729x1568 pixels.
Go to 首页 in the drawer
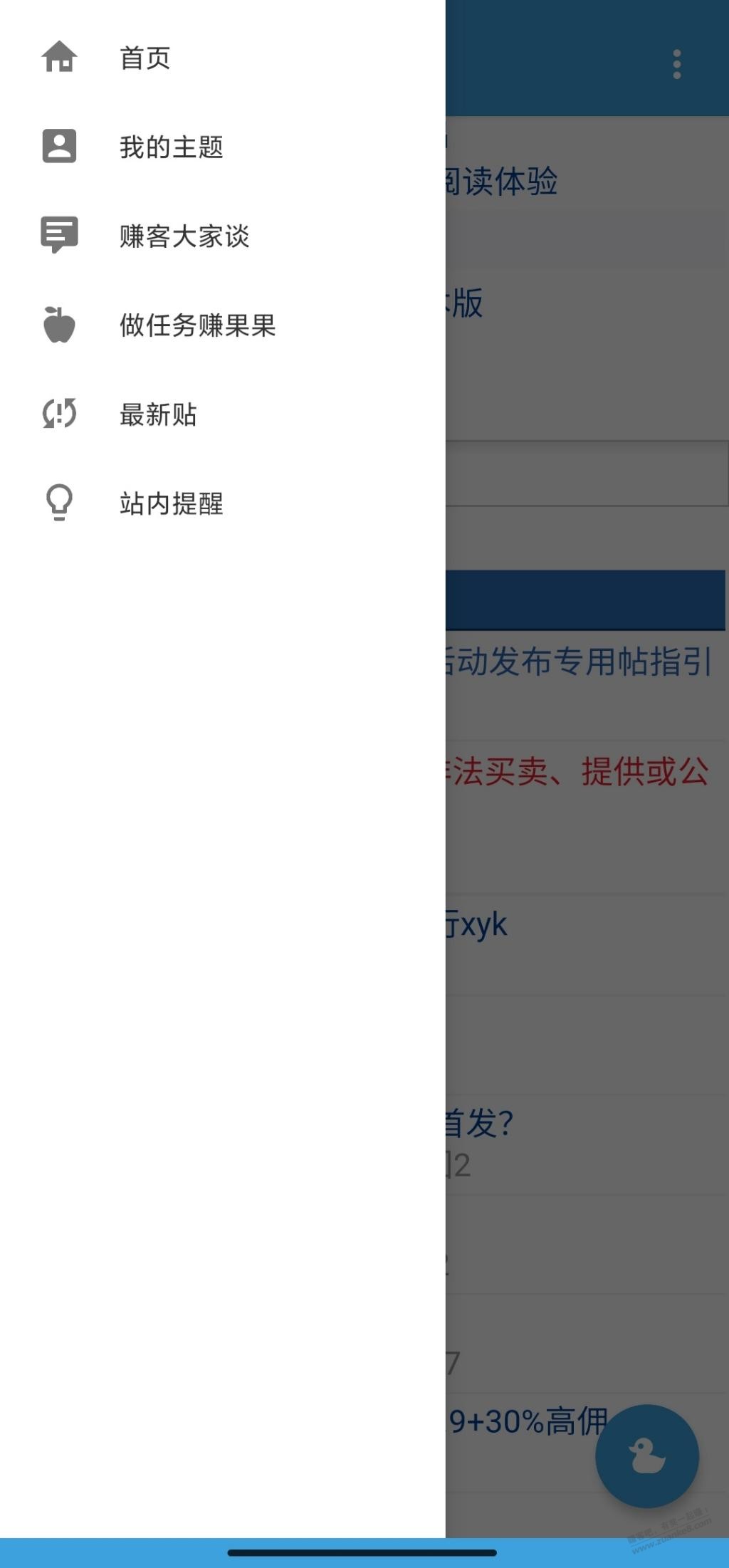pos(145,58)
